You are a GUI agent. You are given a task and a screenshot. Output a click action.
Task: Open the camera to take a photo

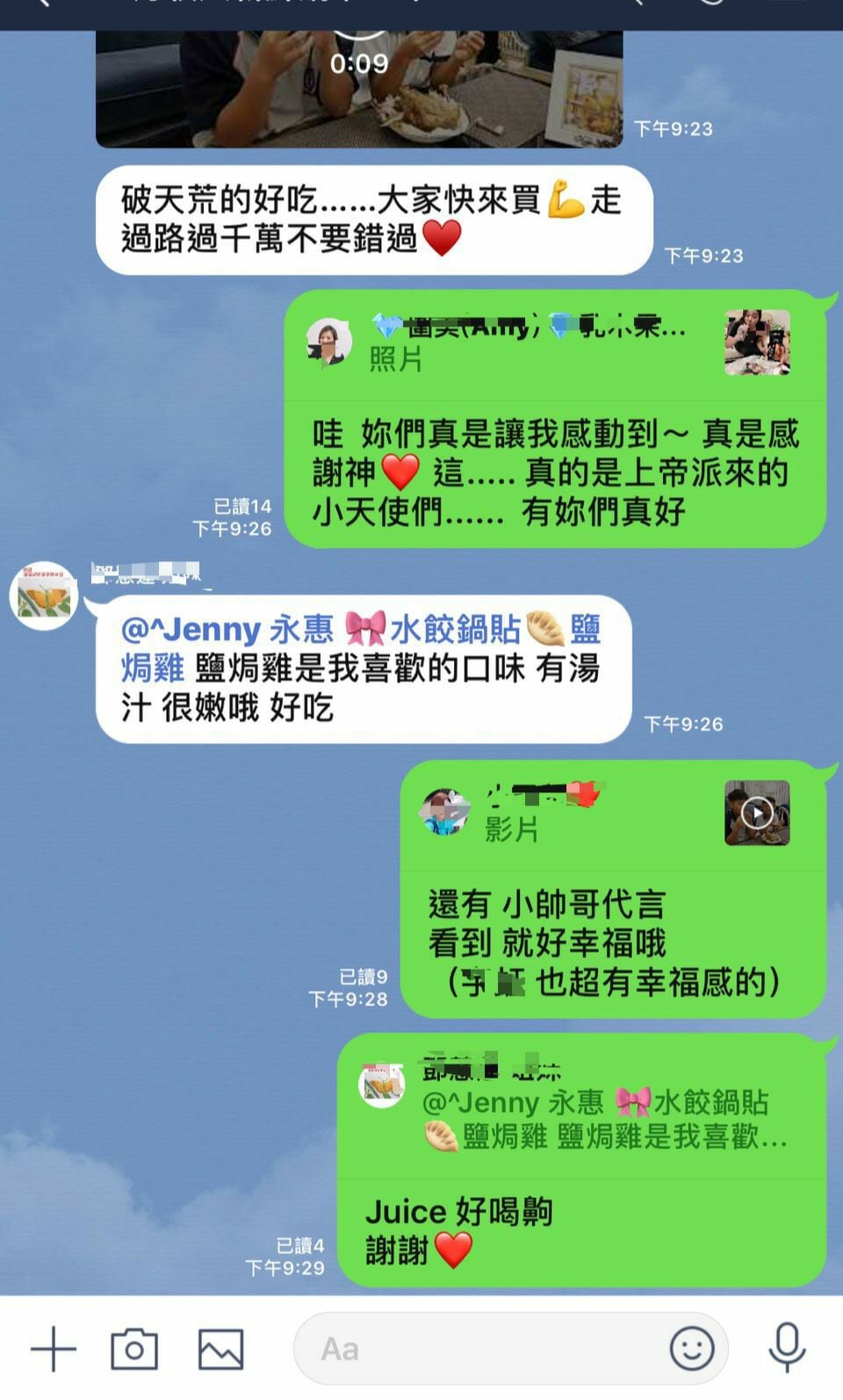[x=134, y=1348]
